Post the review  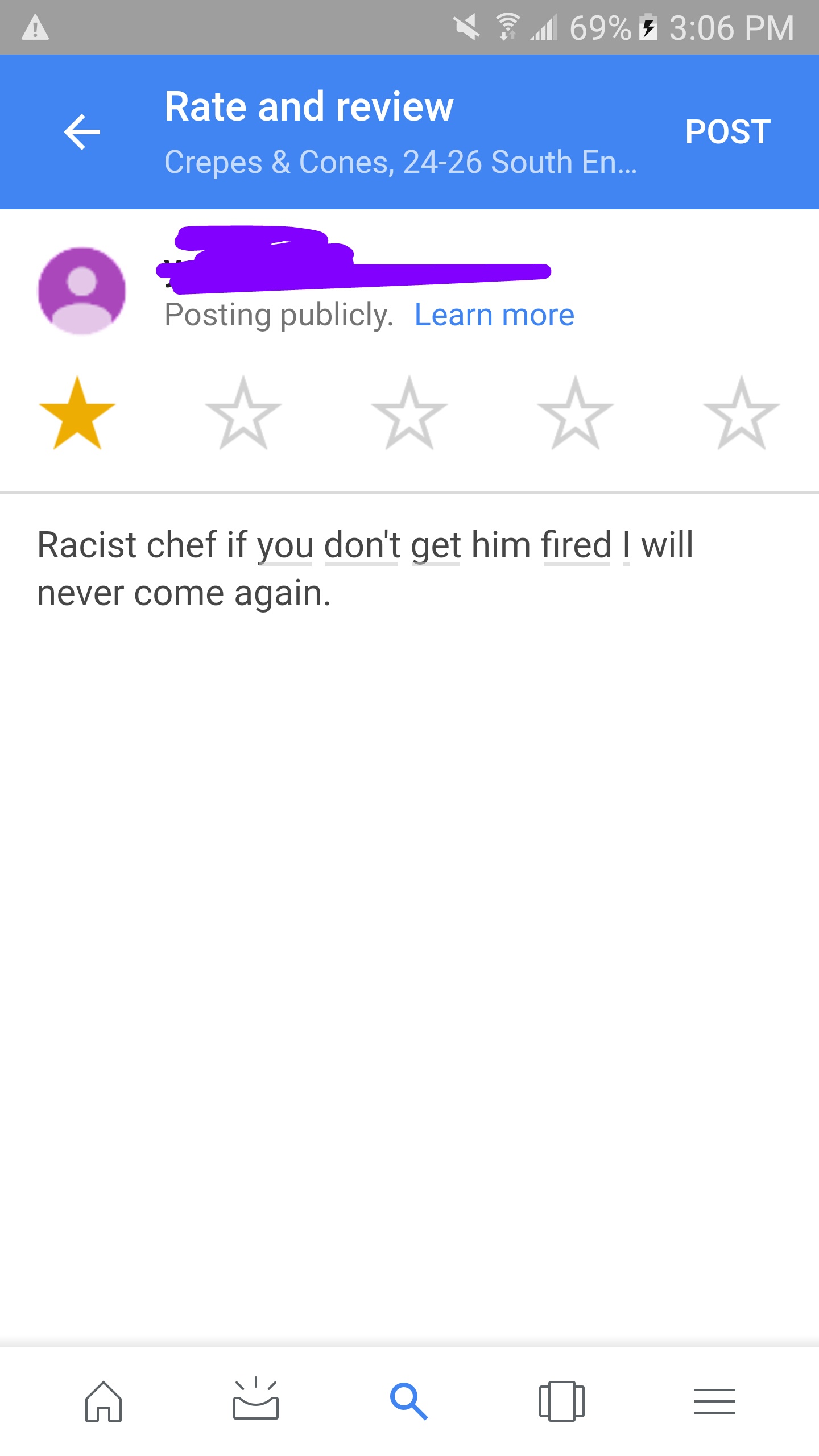(727, 132)
